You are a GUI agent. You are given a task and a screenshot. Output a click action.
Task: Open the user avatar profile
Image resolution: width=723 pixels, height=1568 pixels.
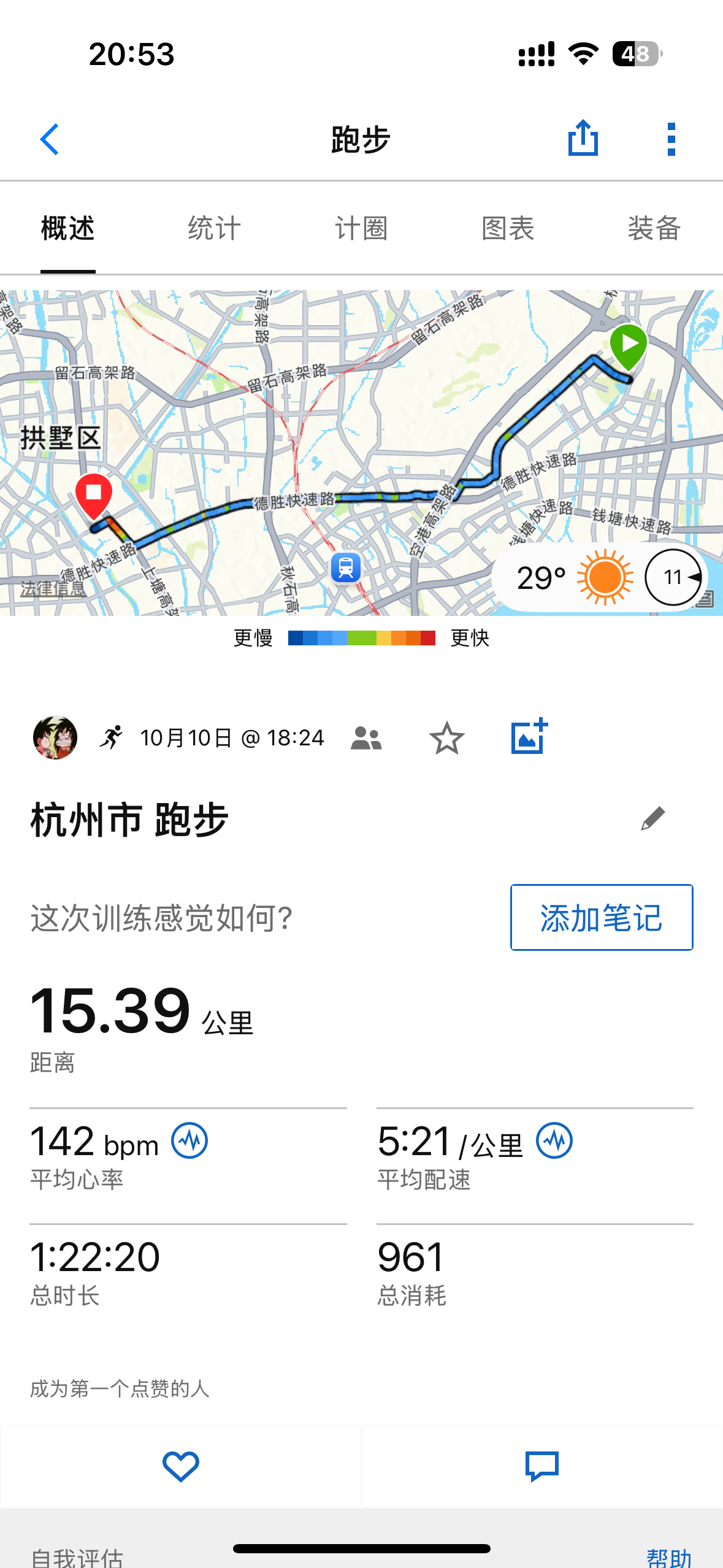[55, 737]
